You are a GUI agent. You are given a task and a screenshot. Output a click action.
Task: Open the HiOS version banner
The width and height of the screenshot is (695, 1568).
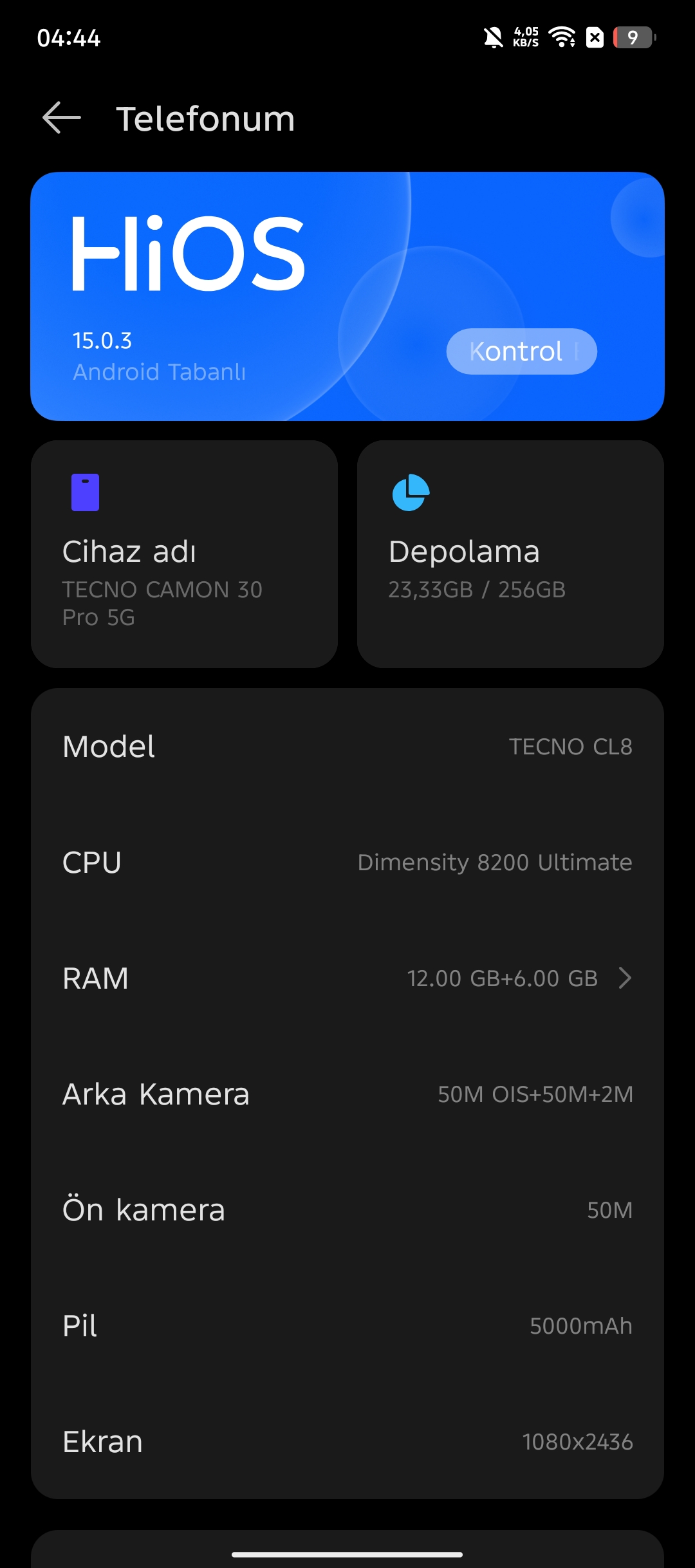347,296
